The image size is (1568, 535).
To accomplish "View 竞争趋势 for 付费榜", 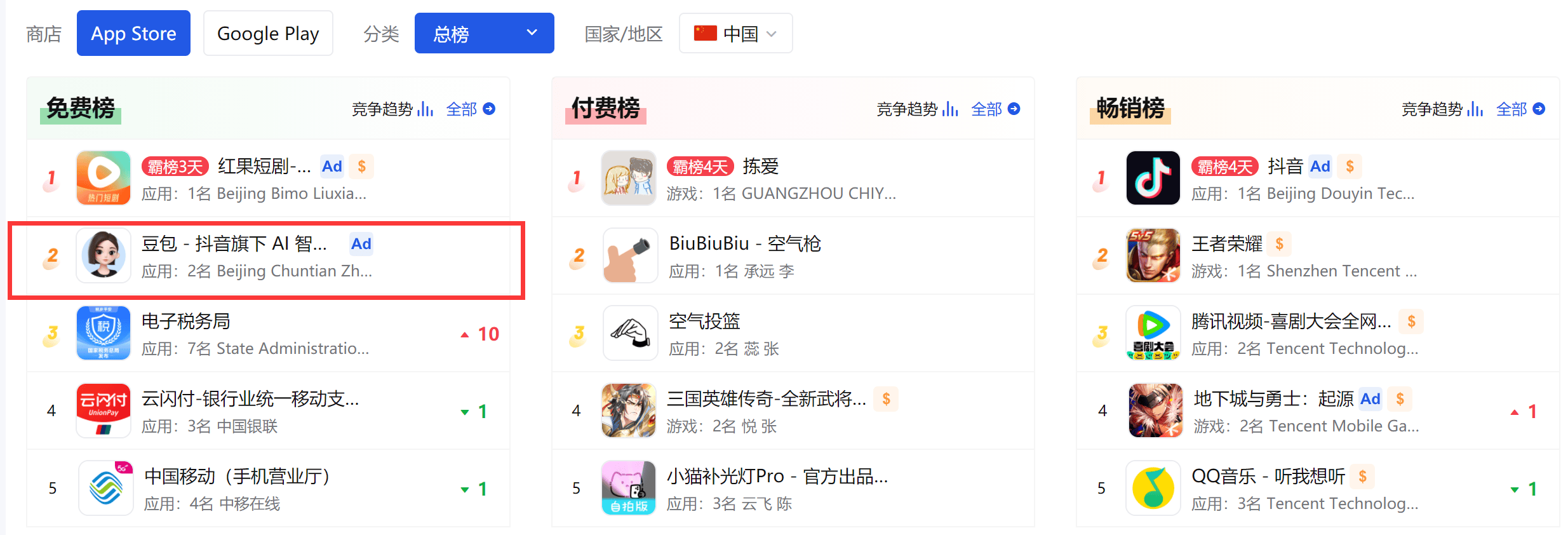I will [x=917, y=109].
